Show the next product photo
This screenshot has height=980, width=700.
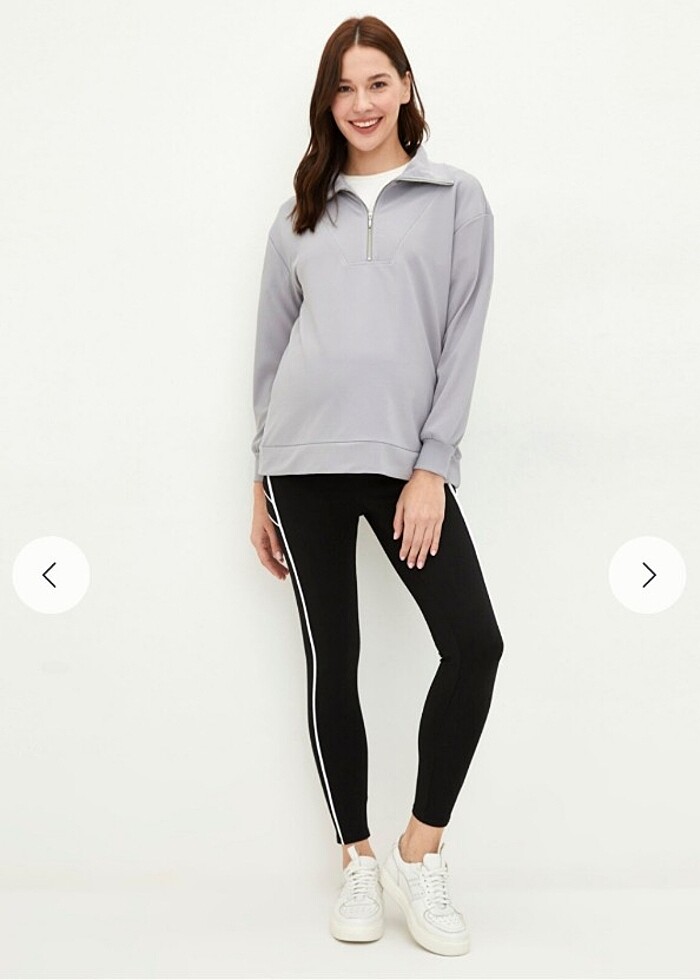point(648,575)
